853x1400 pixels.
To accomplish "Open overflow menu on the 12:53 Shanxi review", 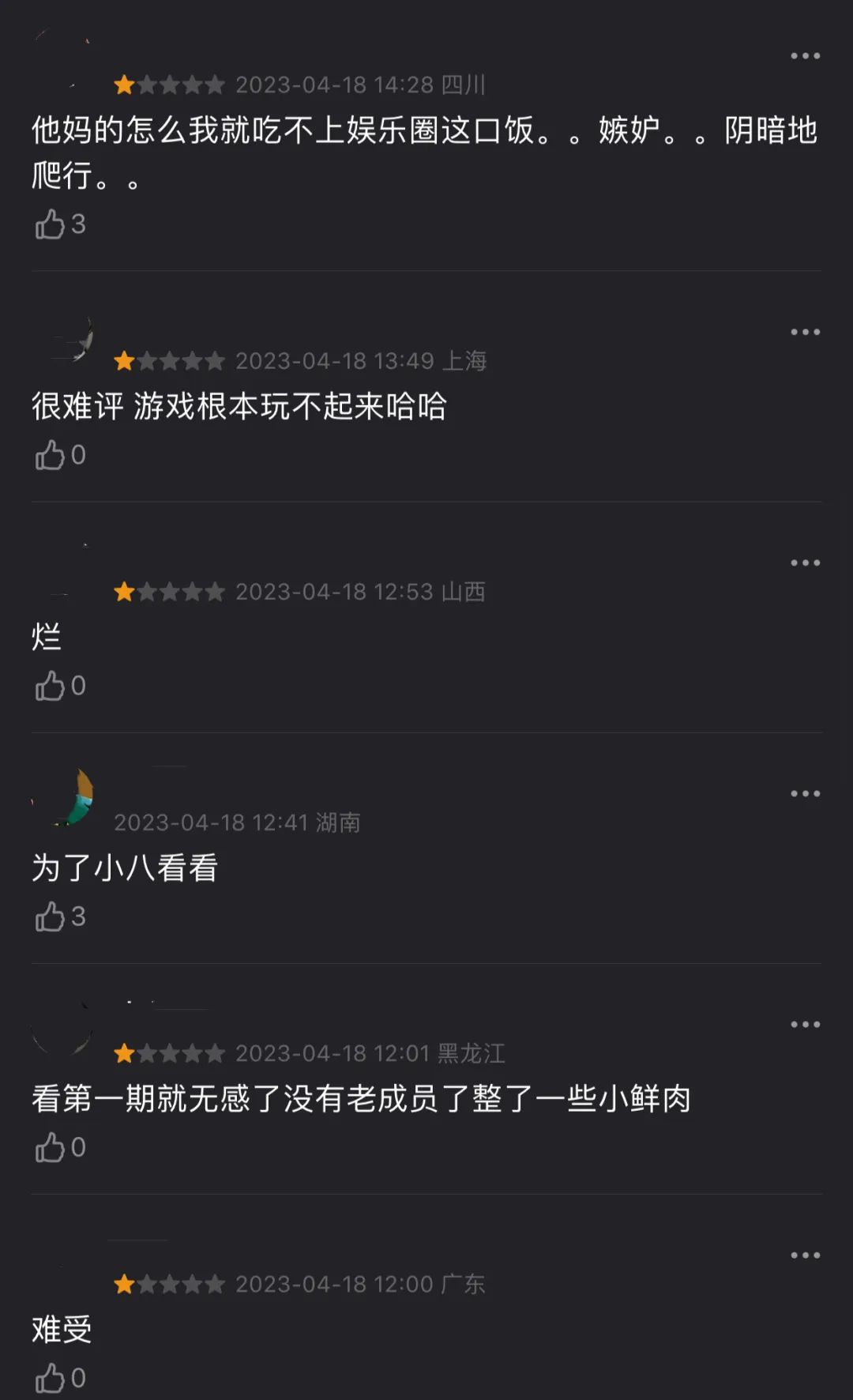I will [805, 563].
